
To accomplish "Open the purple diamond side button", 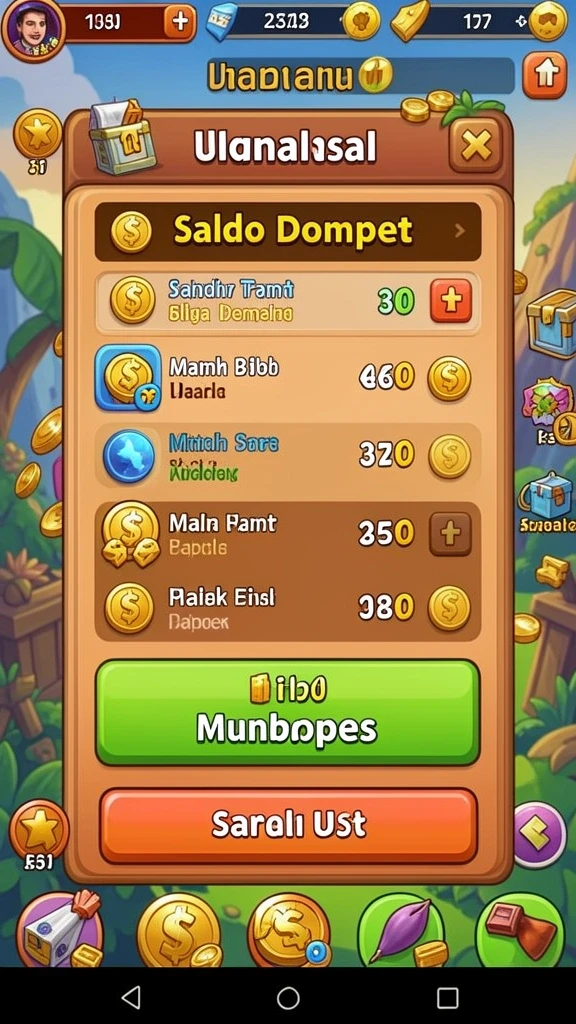I will pos(539,835).
